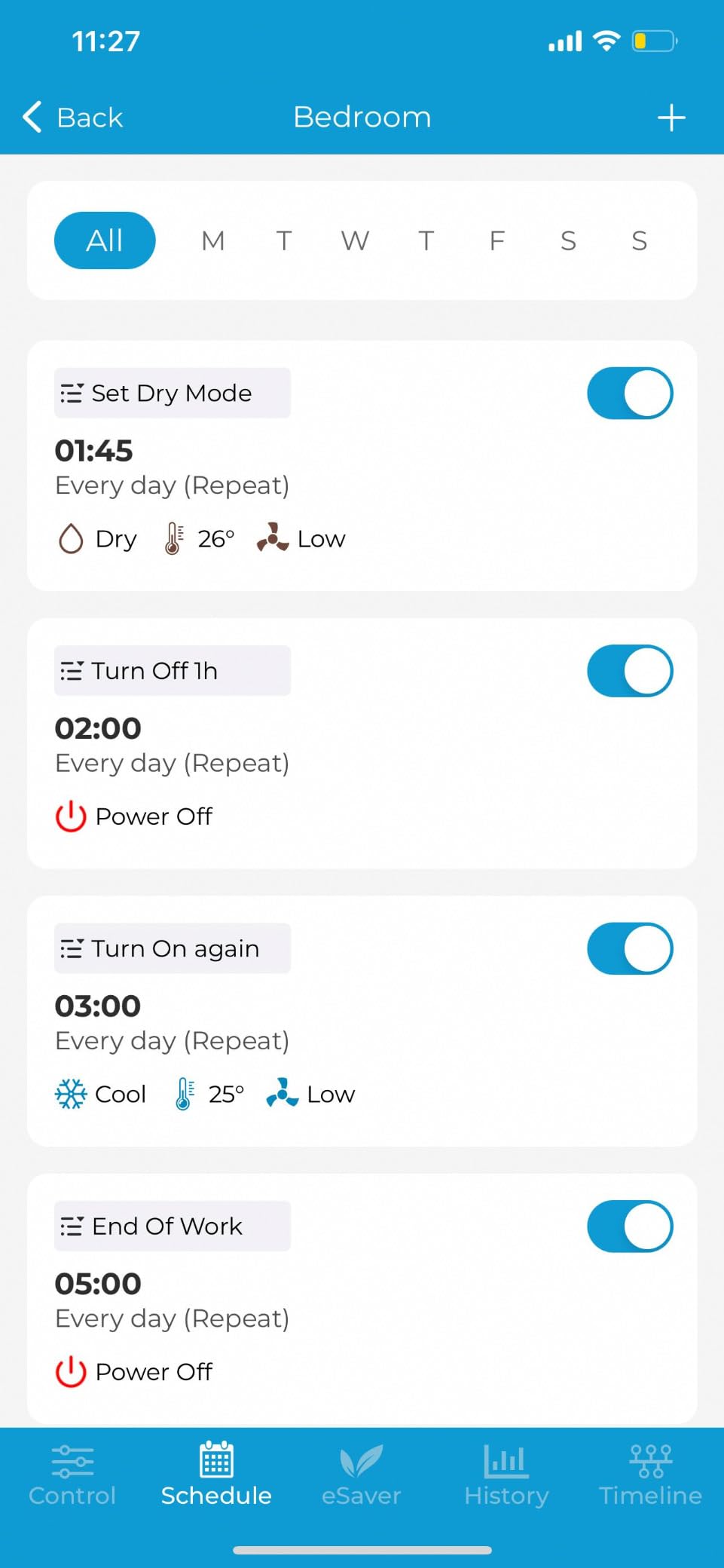The height and width of the screenshot is (1568, 724).
Task: Tap the fan speed icon labeled Low
Action: pyautogui.click(x=273, y=538)
